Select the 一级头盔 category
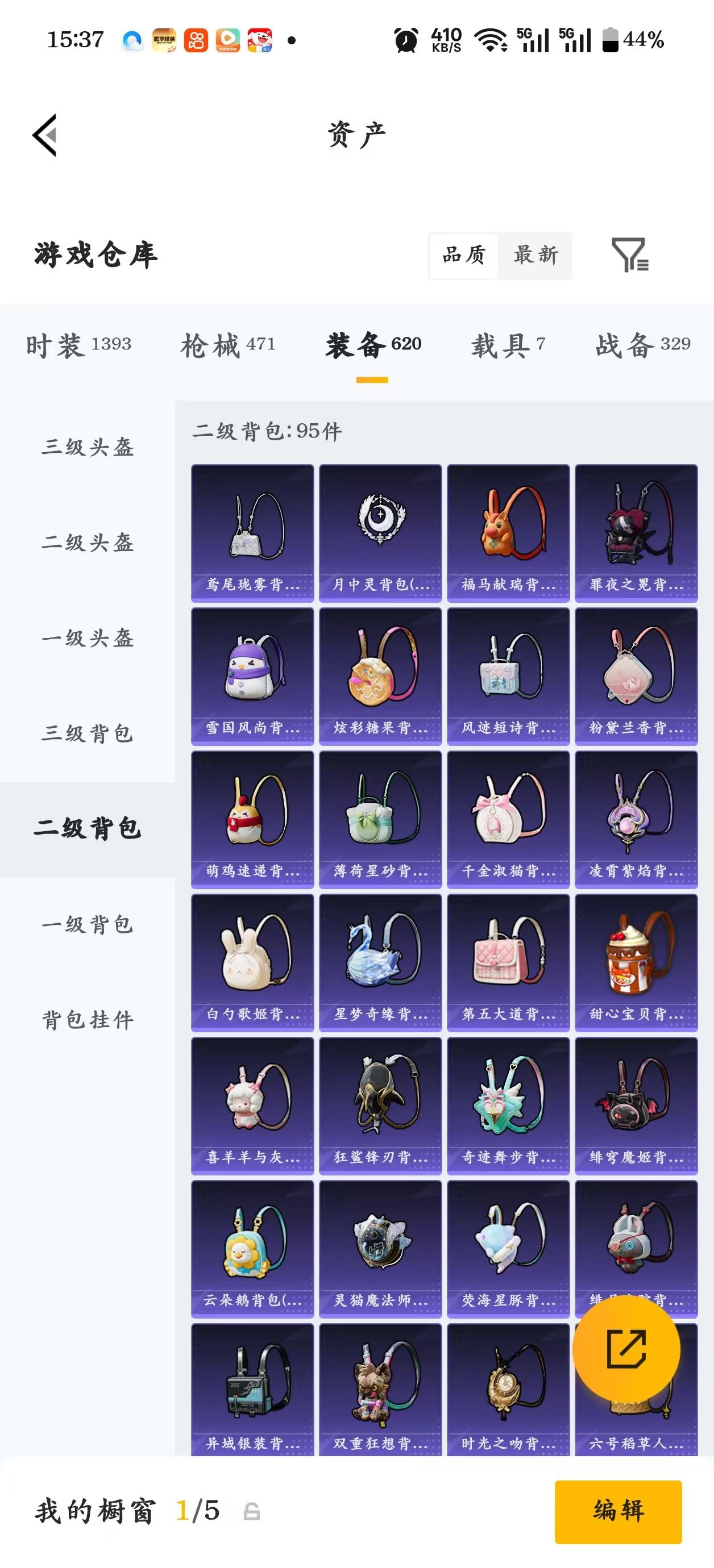 coord(88,638)
